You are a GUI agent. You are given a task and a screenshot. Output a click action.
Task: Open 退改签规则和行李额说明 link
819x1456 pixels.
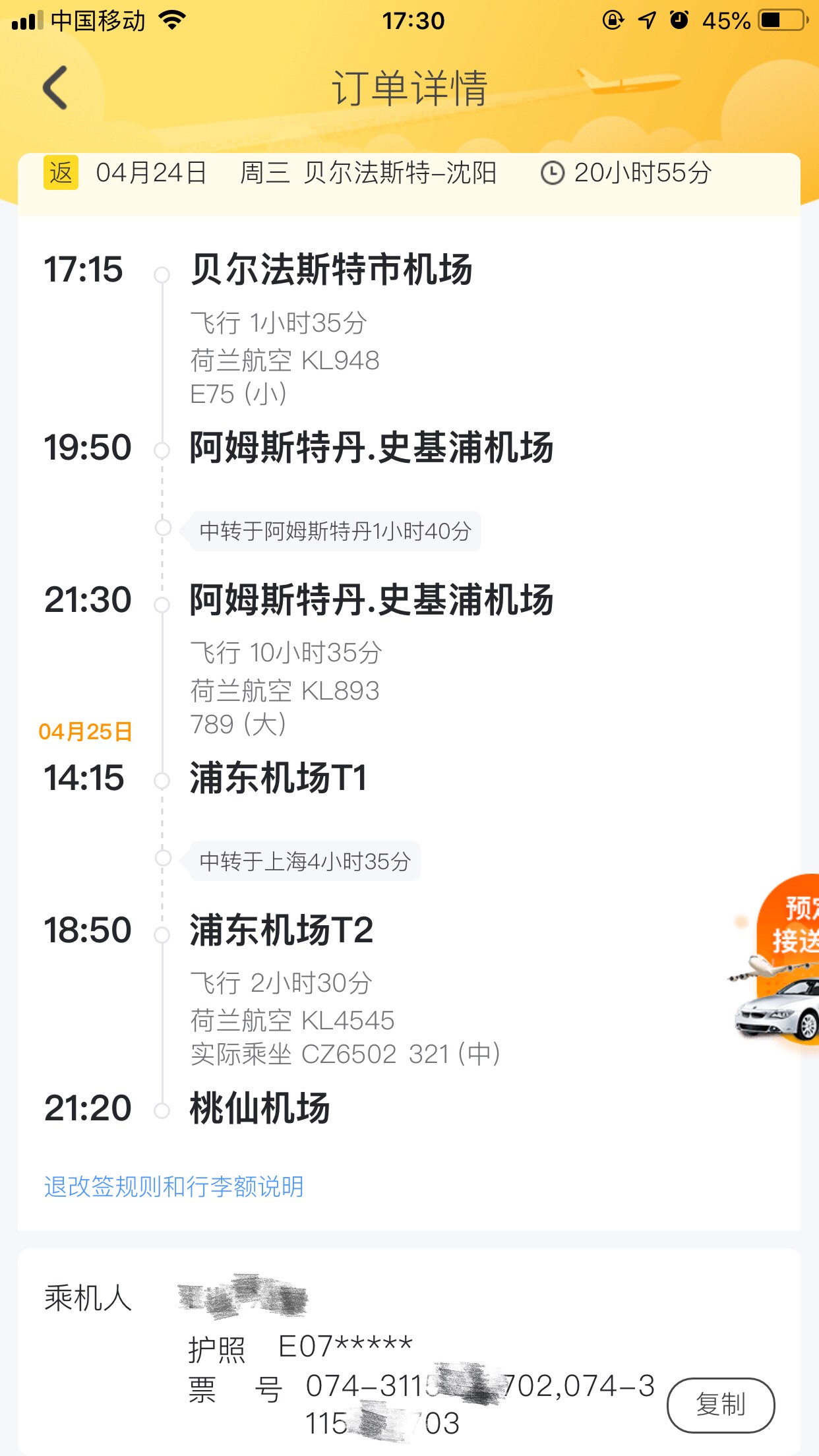tap(174, 1187)
